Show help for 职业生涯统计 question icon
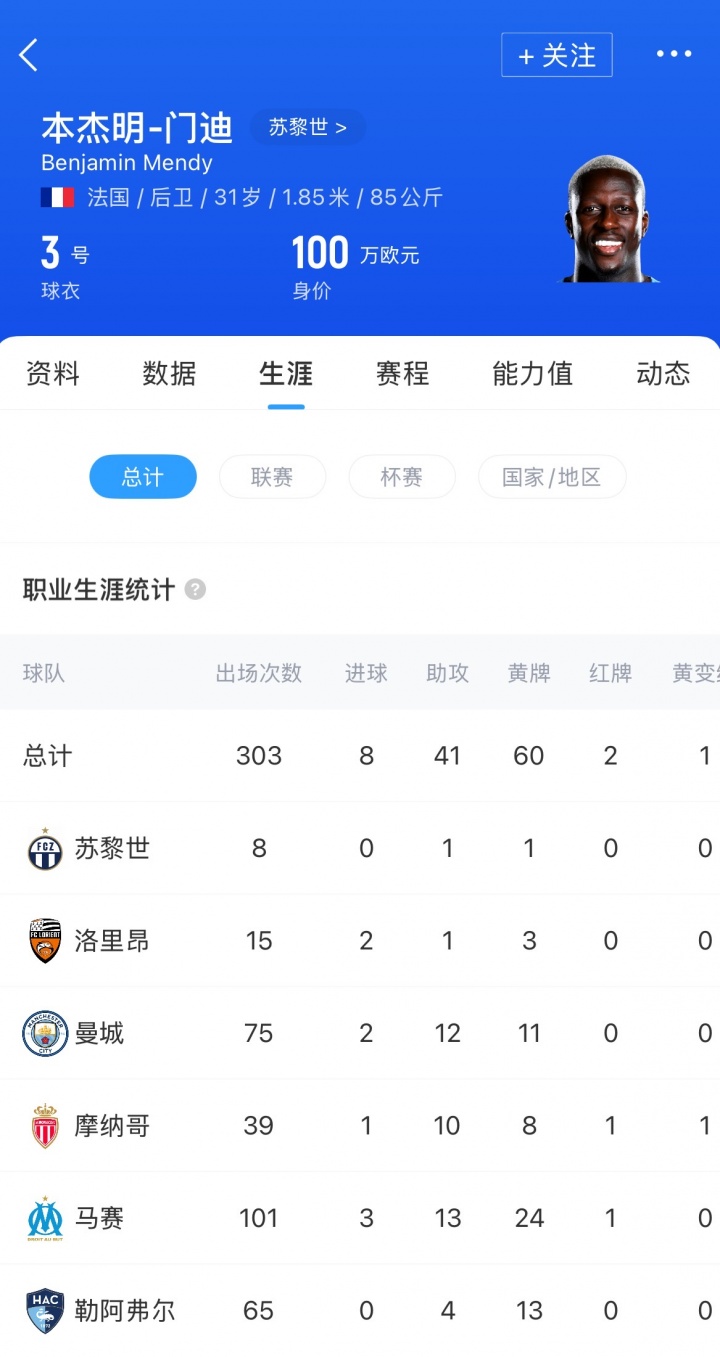The image size is (720, 1357). pyautogui.click(x=196, y=590)
